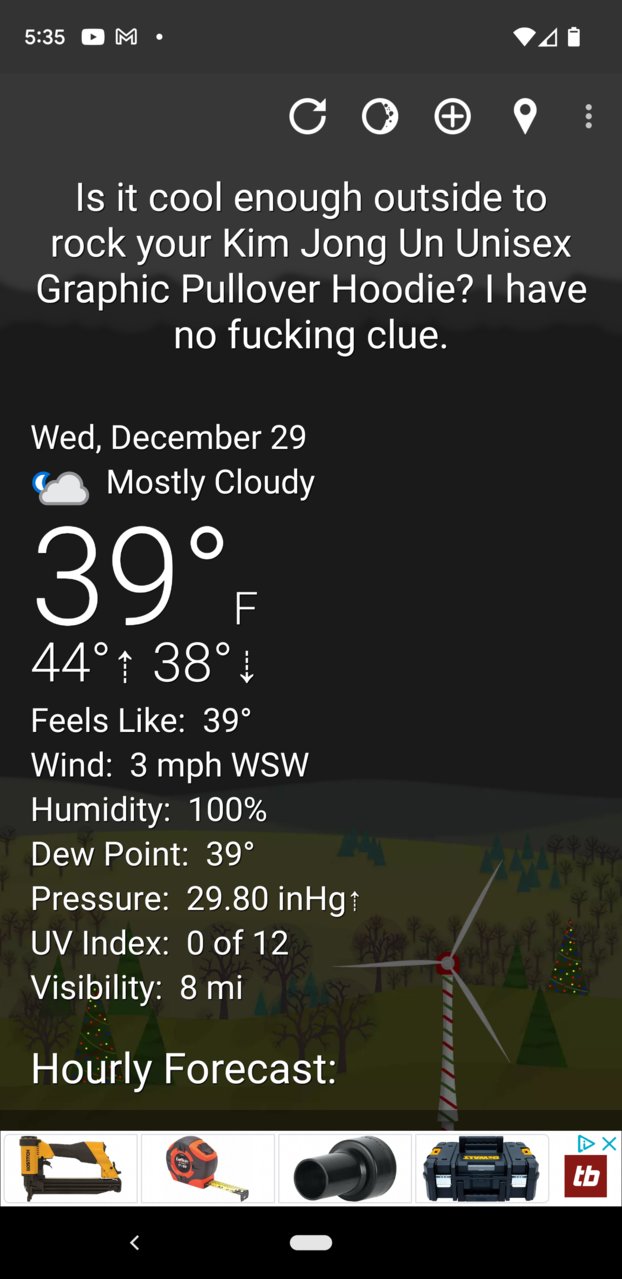Open the moon phase icon
Image resolution: width=622 pixels, height=1279 pixels.
(x=379, y=117)
